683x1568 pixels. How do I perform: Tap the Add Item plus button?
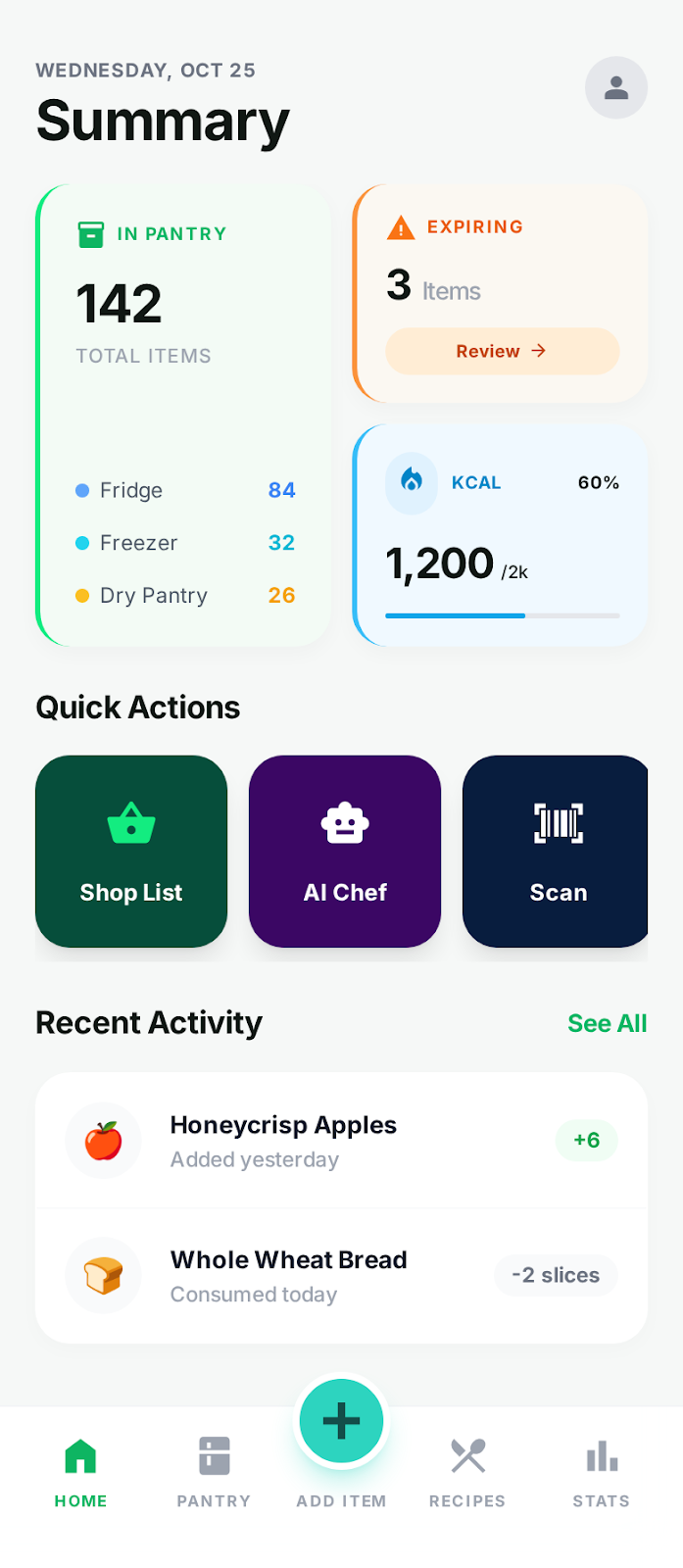click(341, 1421)
